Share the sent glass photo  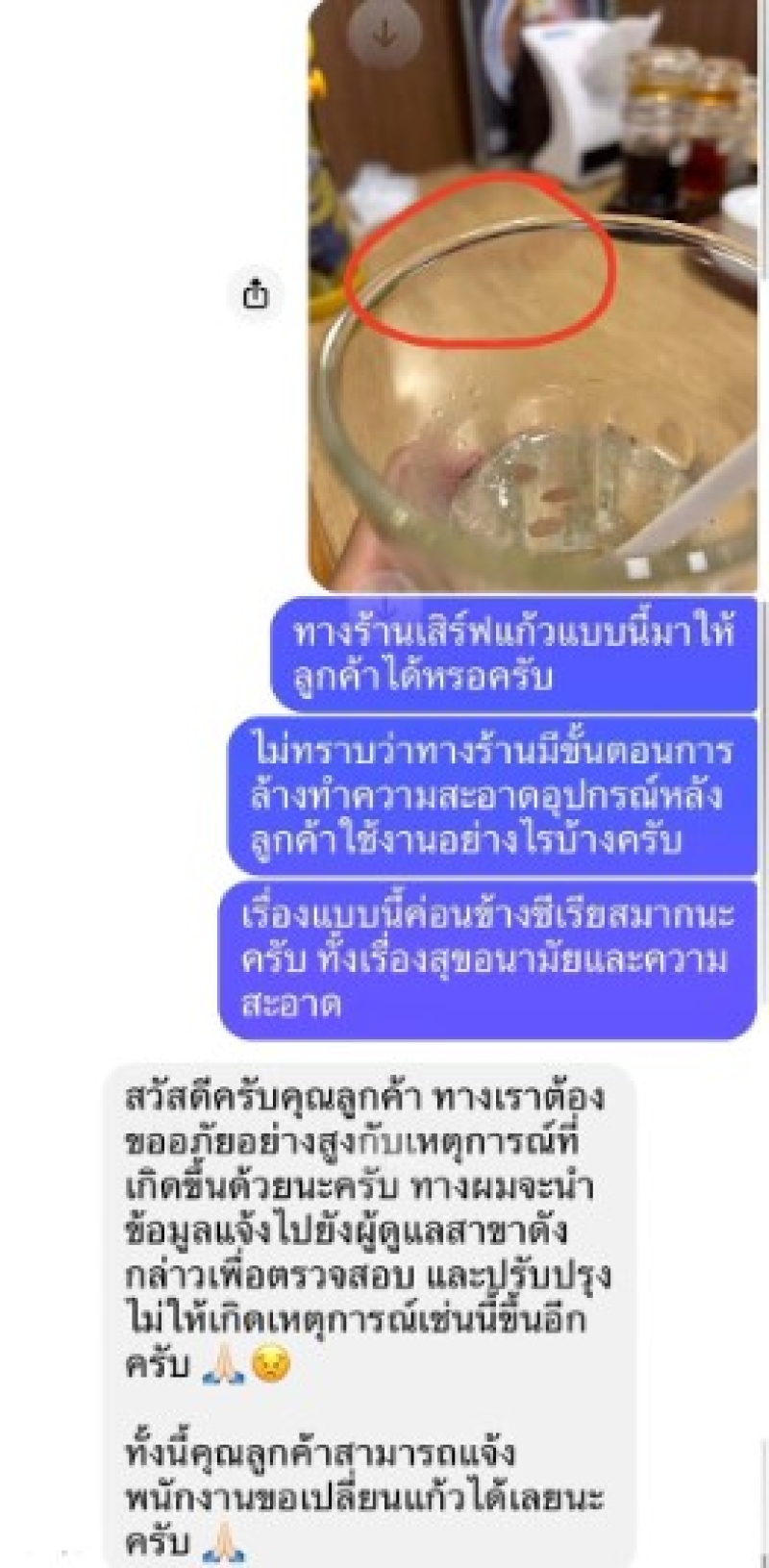click(x=256, y=293)
